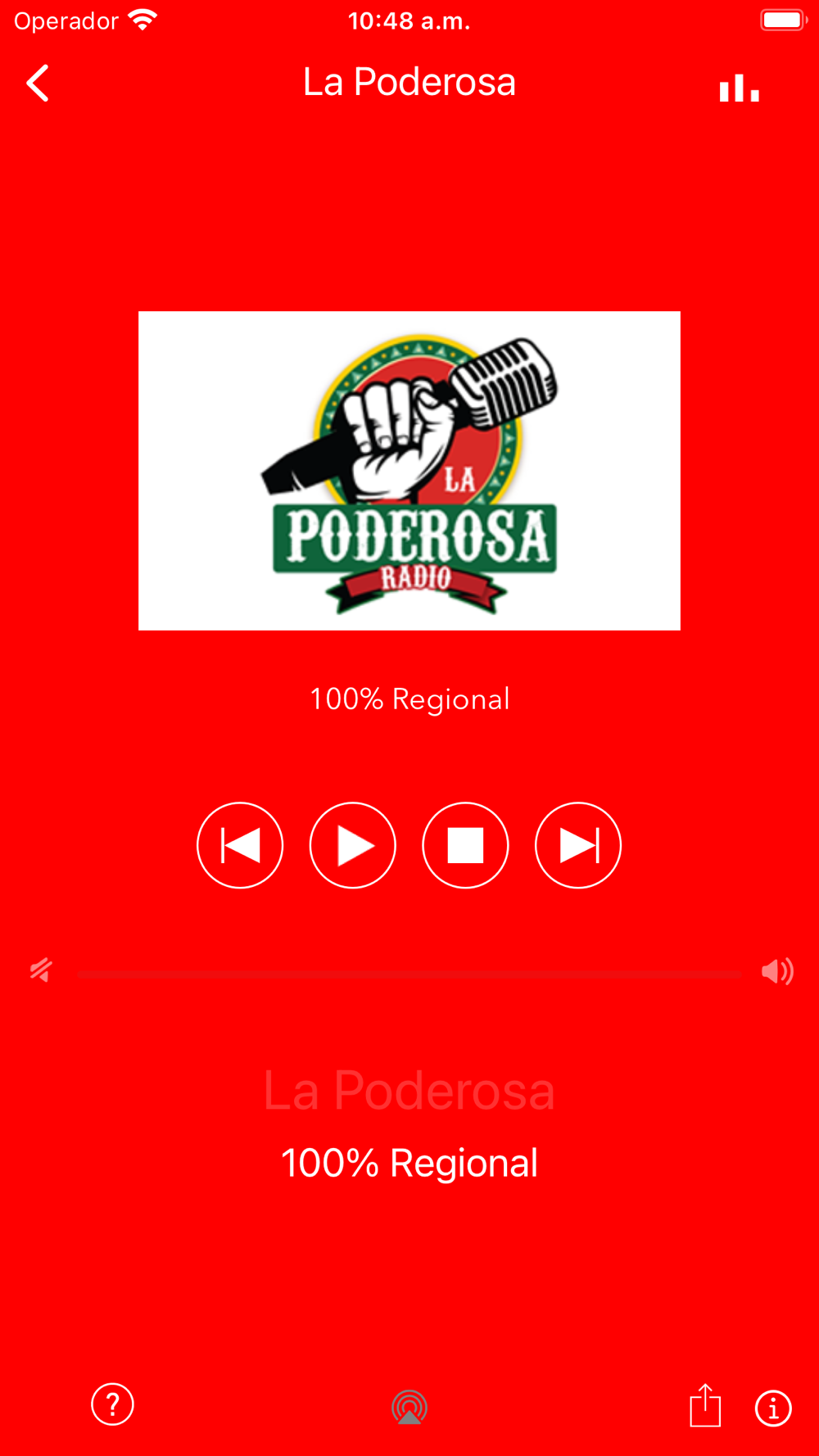Share this radio station
This screenshot has height=1456, width=819.
pyautogui.click(x=705, y=1405)
